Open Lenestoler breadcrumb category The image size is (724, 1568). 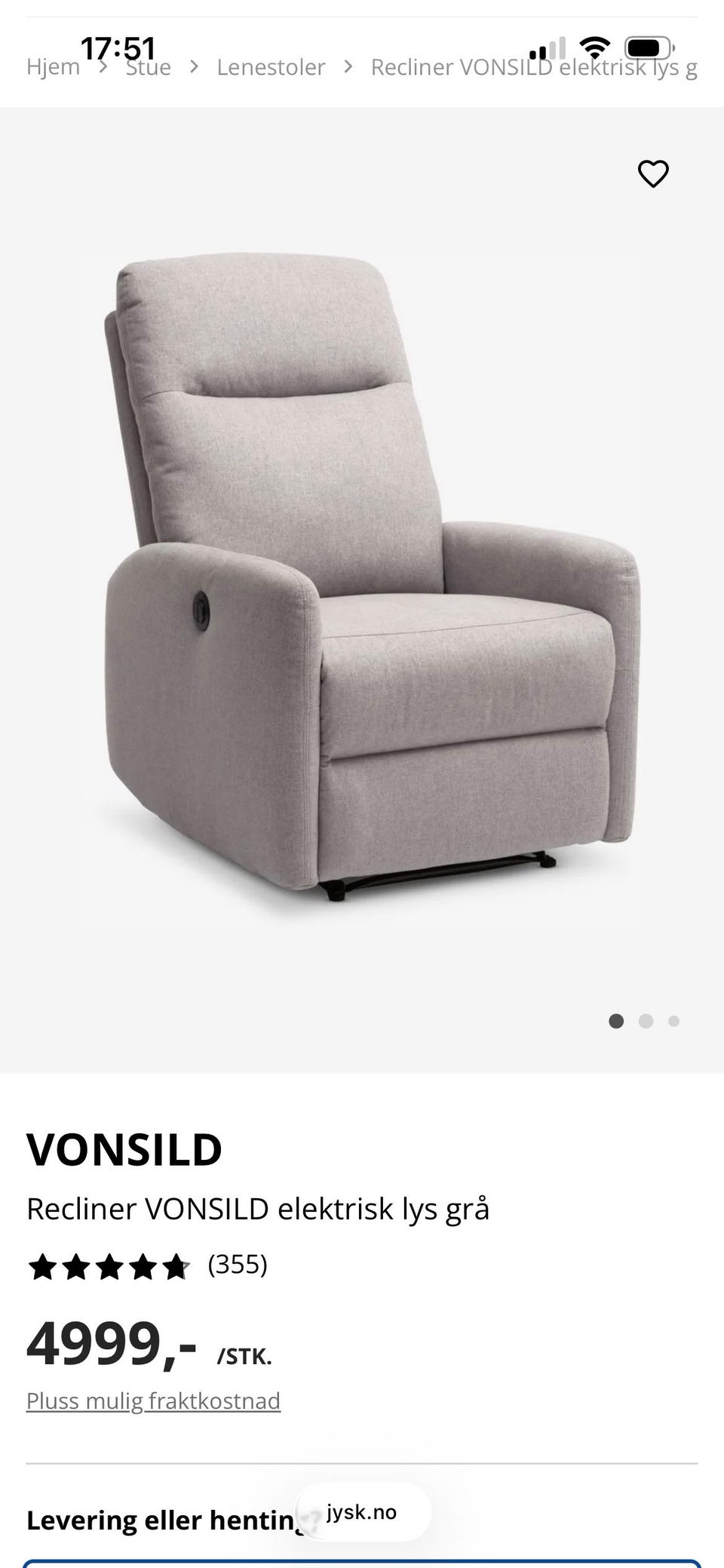pos(271,67)
